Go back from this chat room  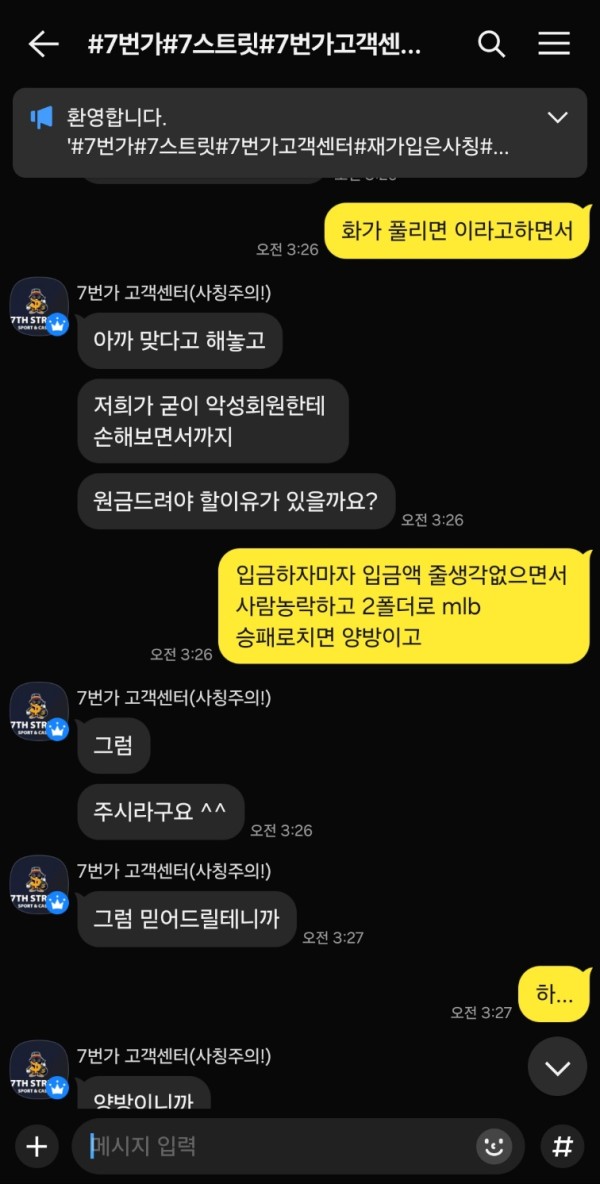pos(43,44)
